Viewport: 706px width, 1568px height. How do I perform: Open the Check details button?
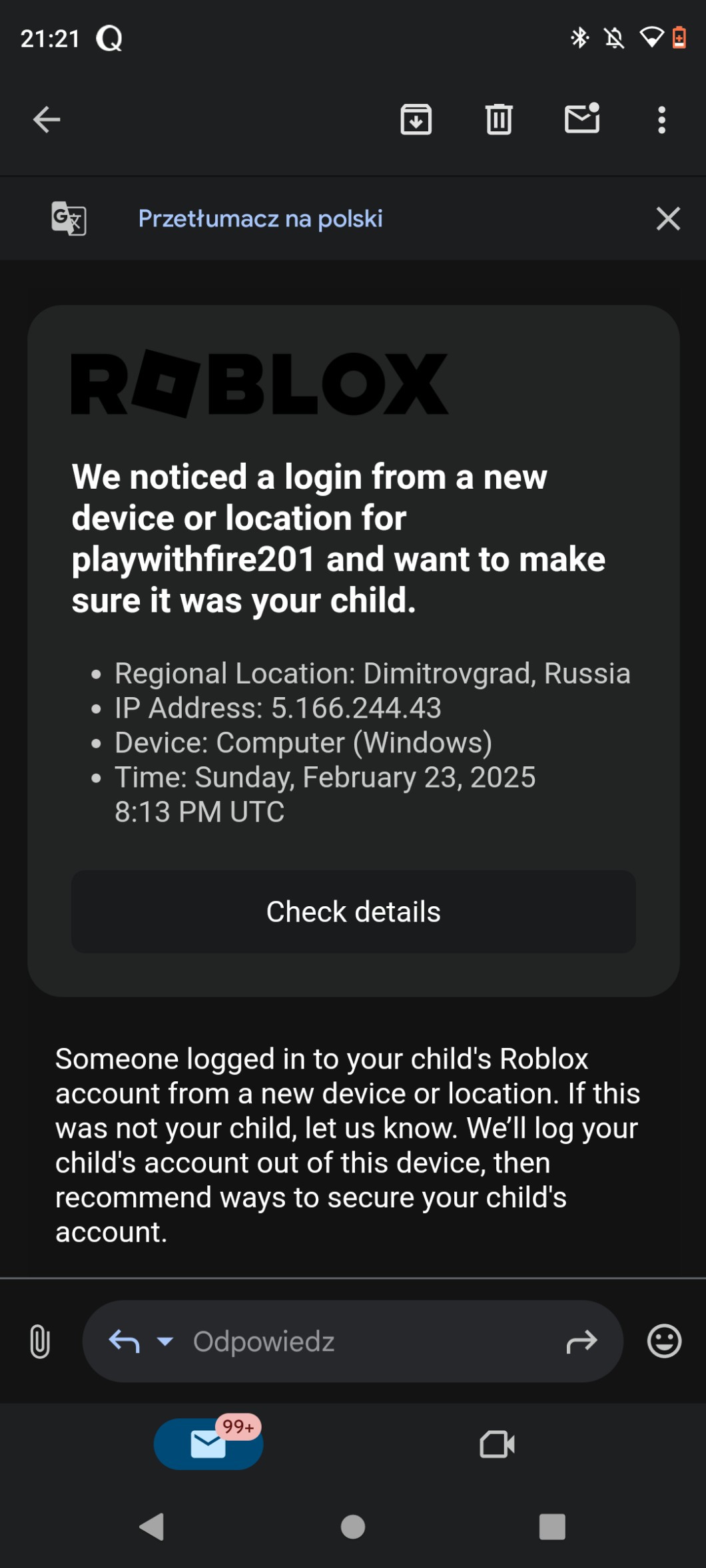(354, 912)
